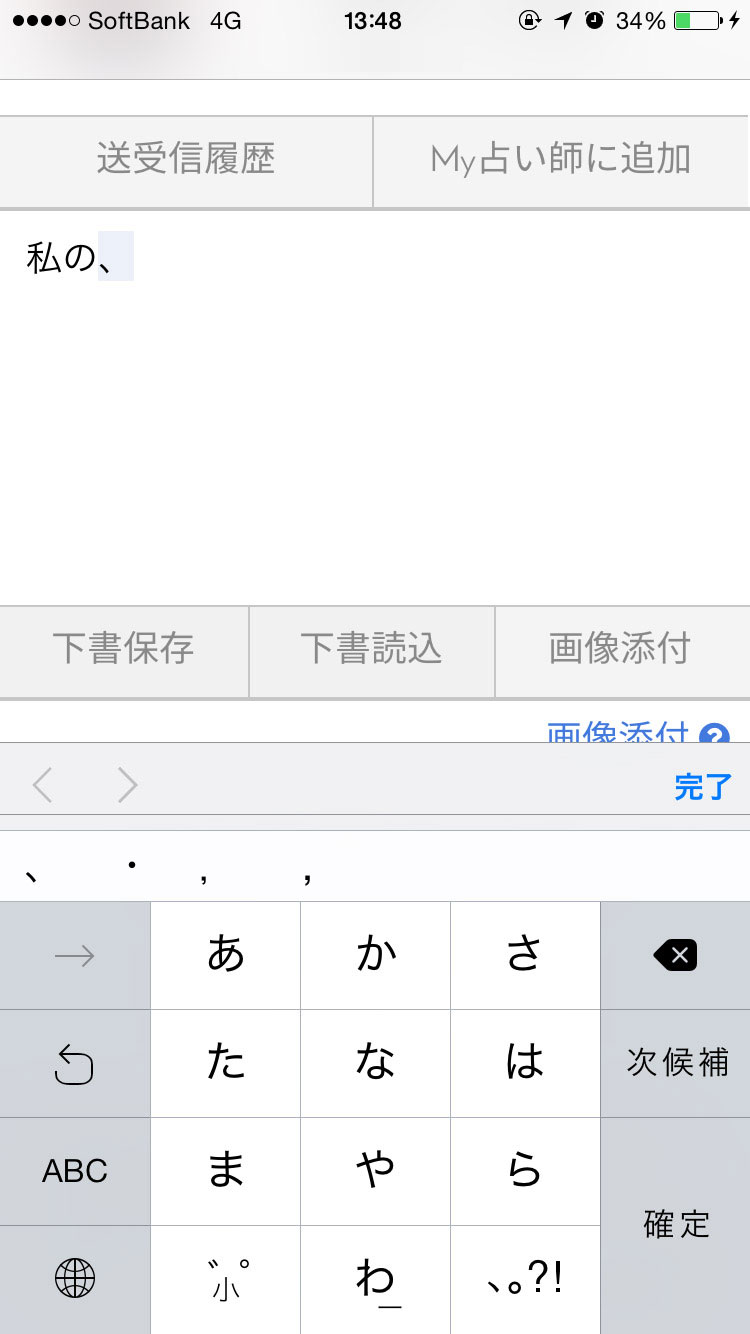750x1334 pixels.
Task: Open the globe keyboard switcher
Action: (x=75, y=1279)
